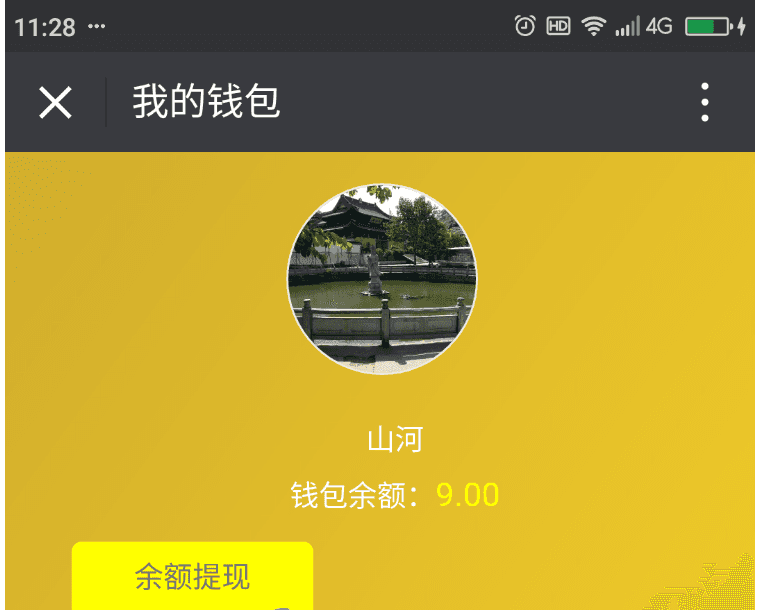The image size is (757, 610).
Task: Tap the 余额提现 withdraw button
Action: click(x=192, y=576)
